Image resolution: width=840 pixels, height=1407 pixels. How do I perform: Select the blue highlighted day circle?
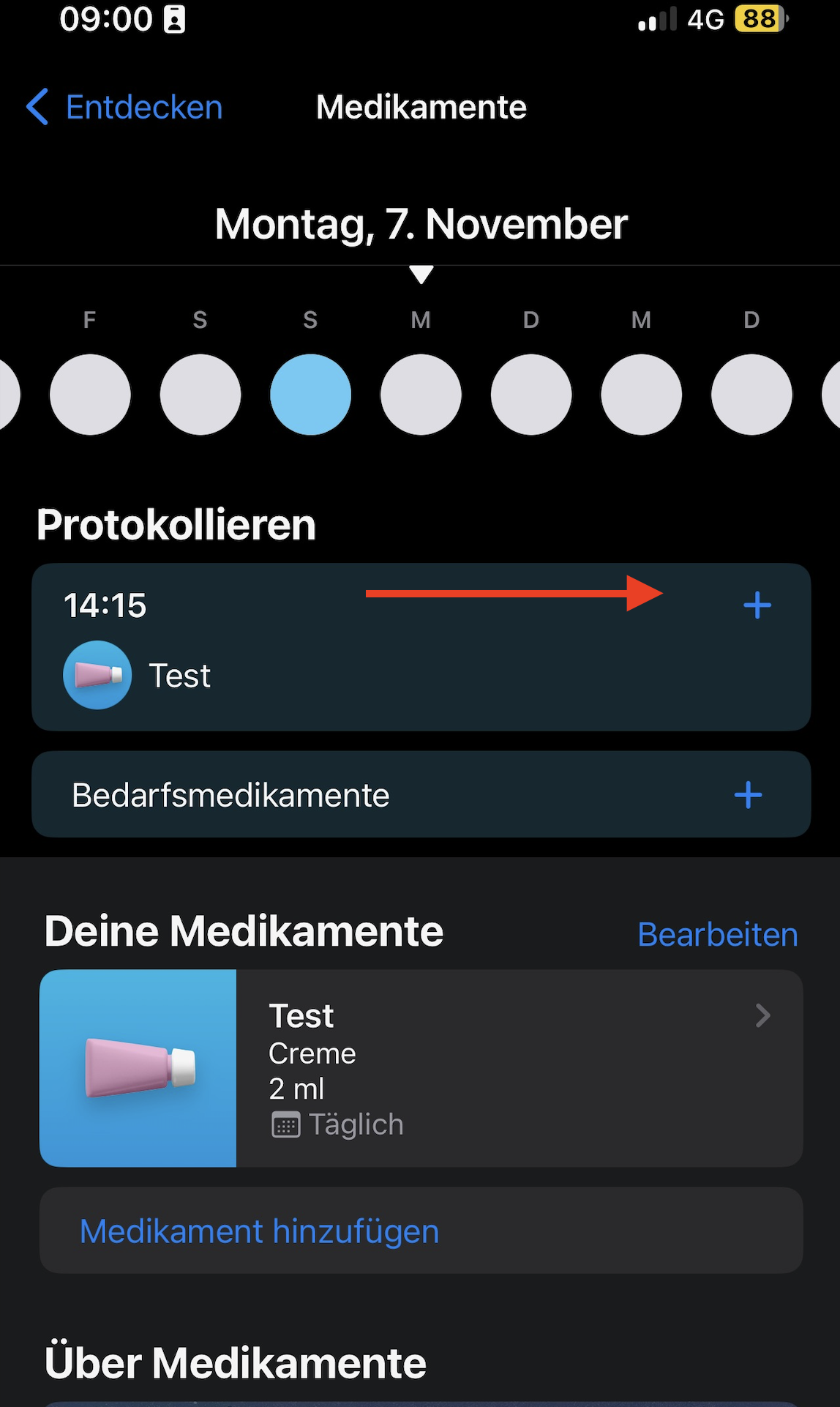pos(310,395)
